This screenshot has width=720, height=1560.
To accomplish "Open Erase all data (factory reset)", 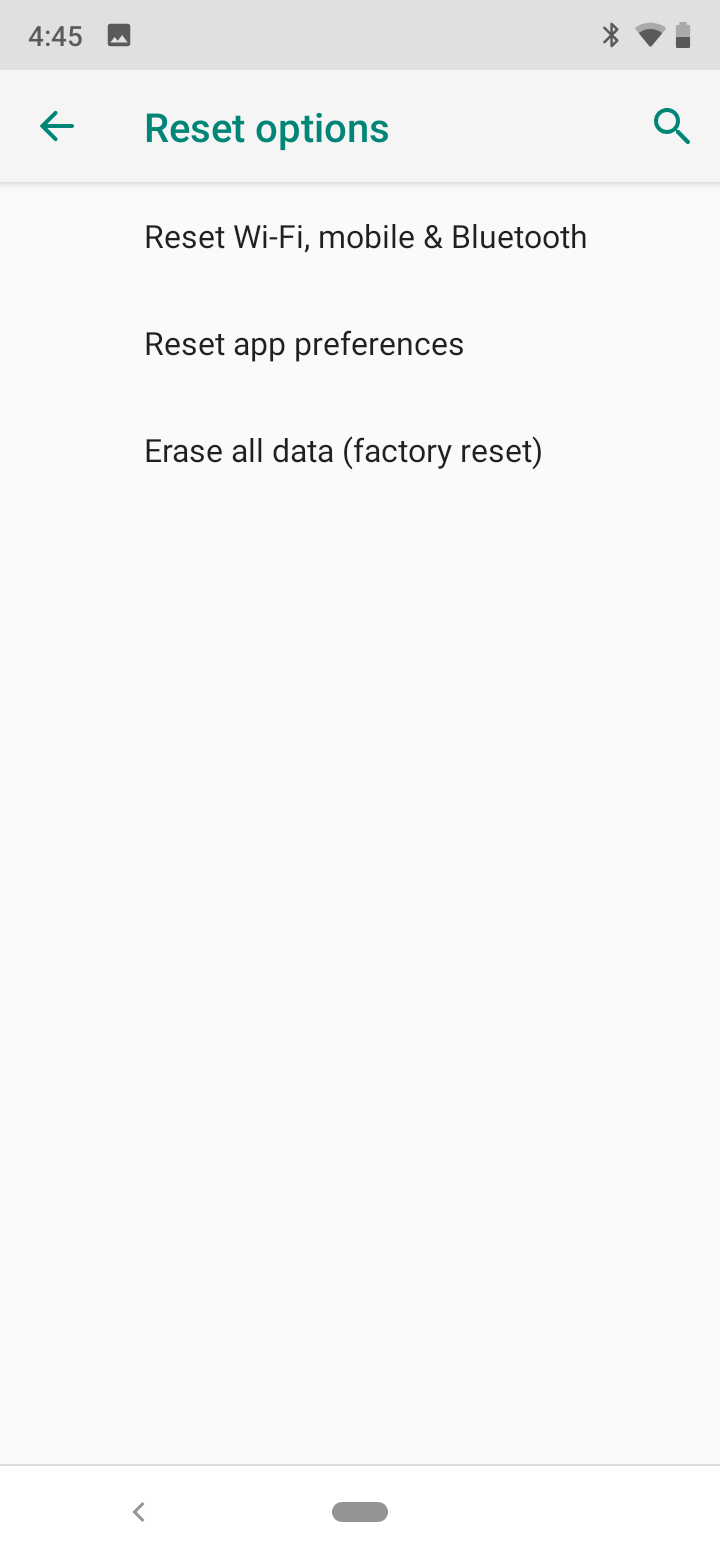I will click(360, 451).
